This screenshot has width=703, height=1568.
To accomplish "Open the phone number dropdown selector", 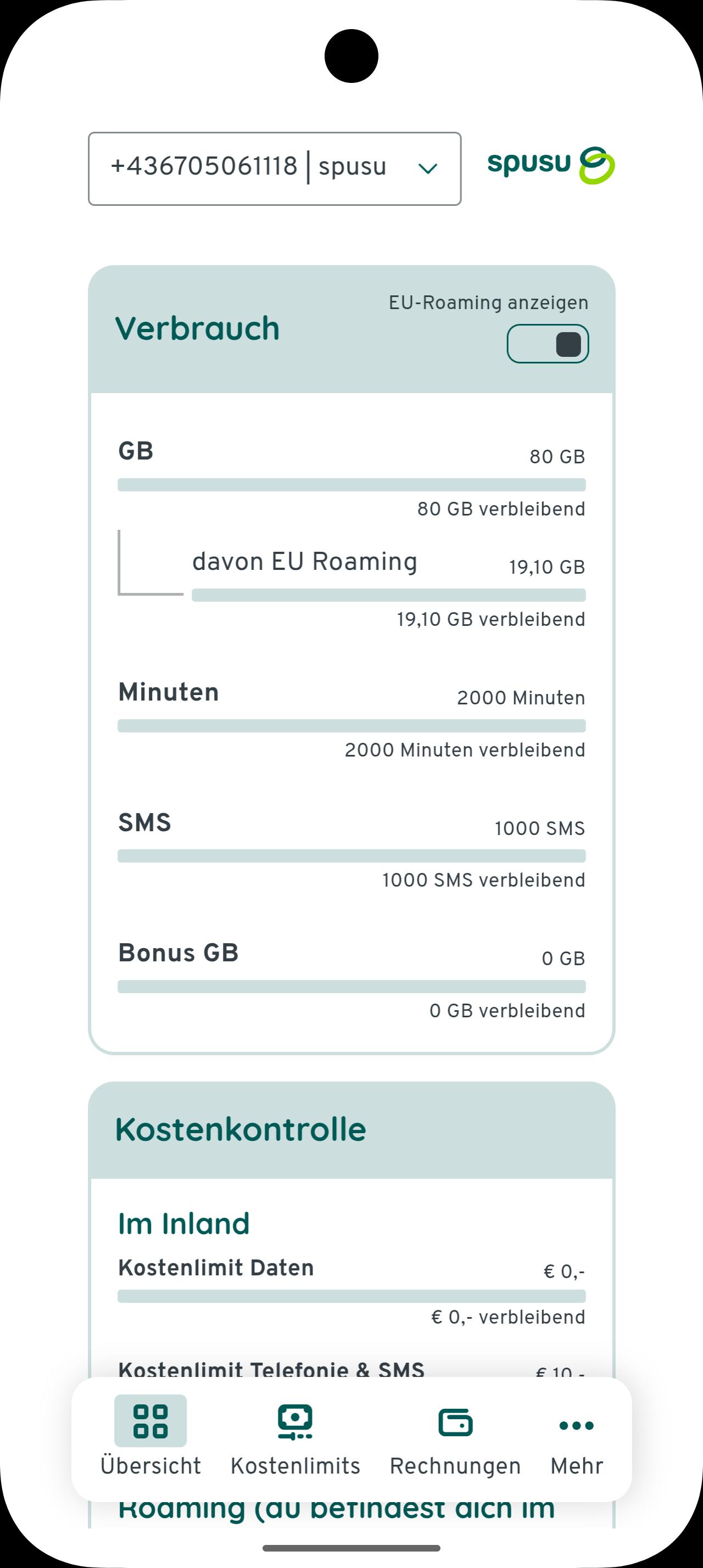I will (275, 169).
